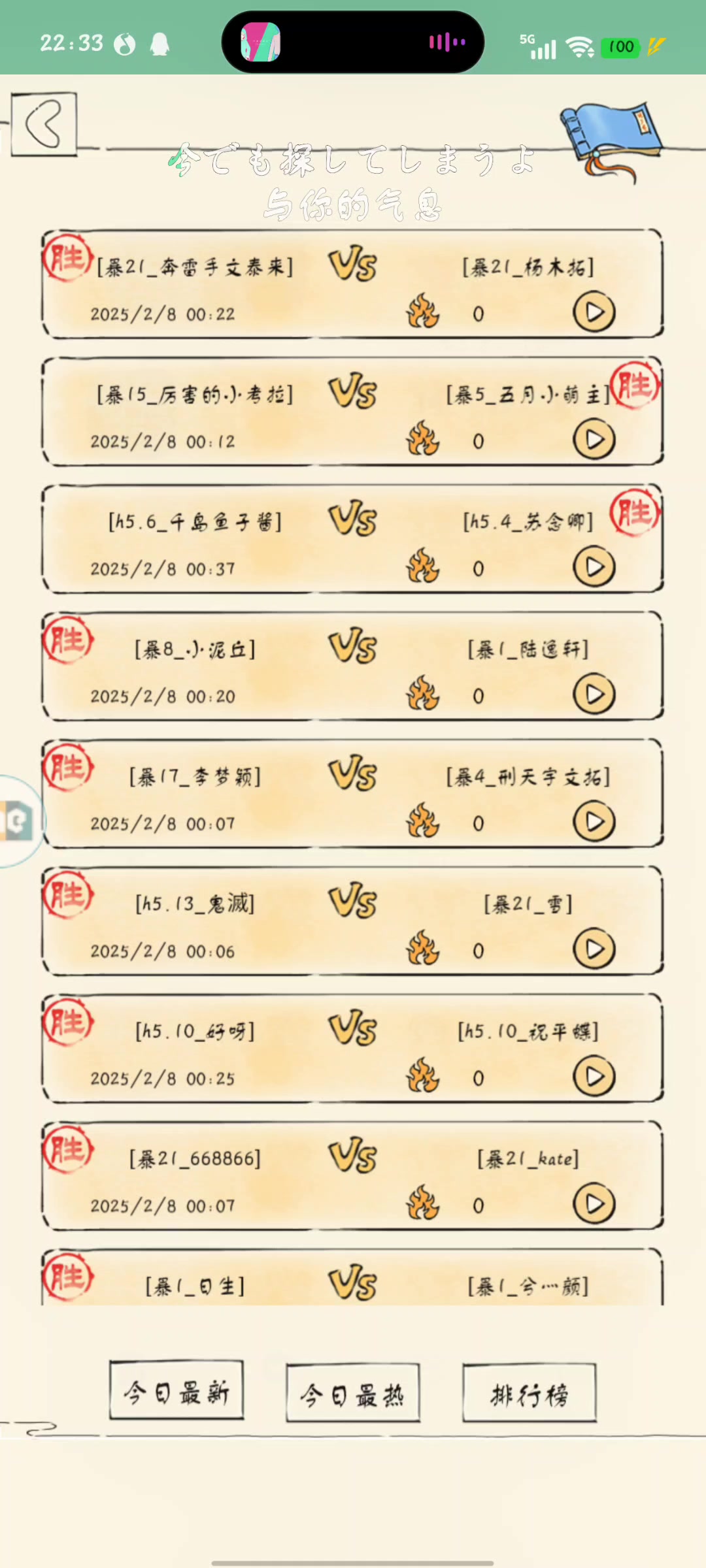Play replay of 好呀 vs 祝平蝶
The width and height of the screenshot is (706, 1568).
point(594,1077)
